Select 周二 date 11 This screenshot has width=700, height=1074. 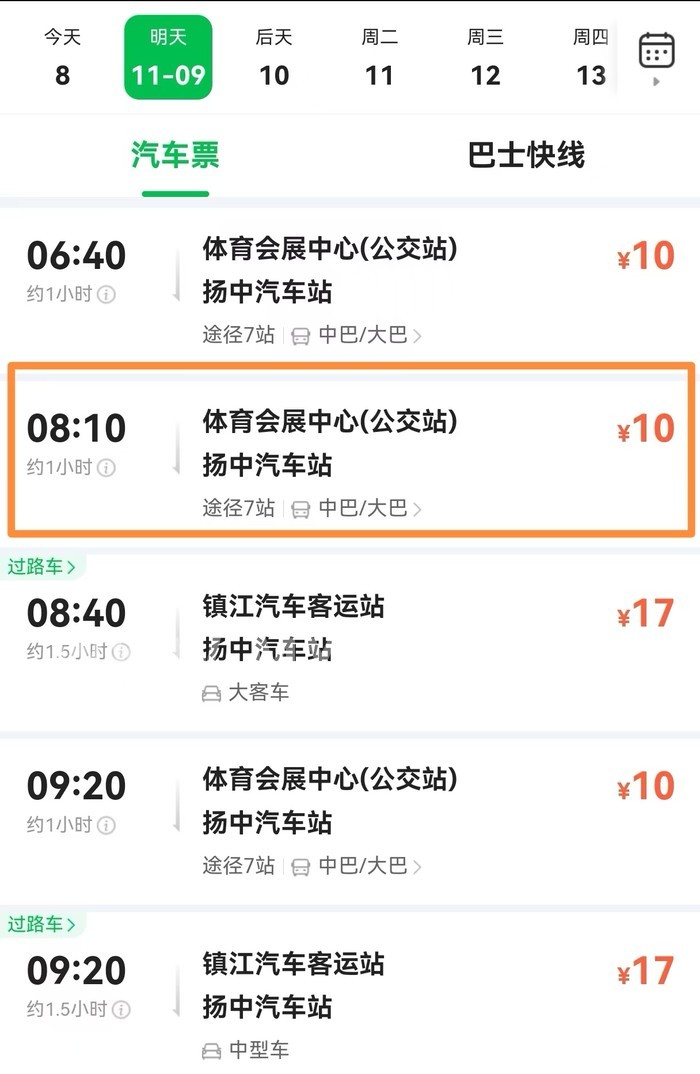tap(380, 58)
